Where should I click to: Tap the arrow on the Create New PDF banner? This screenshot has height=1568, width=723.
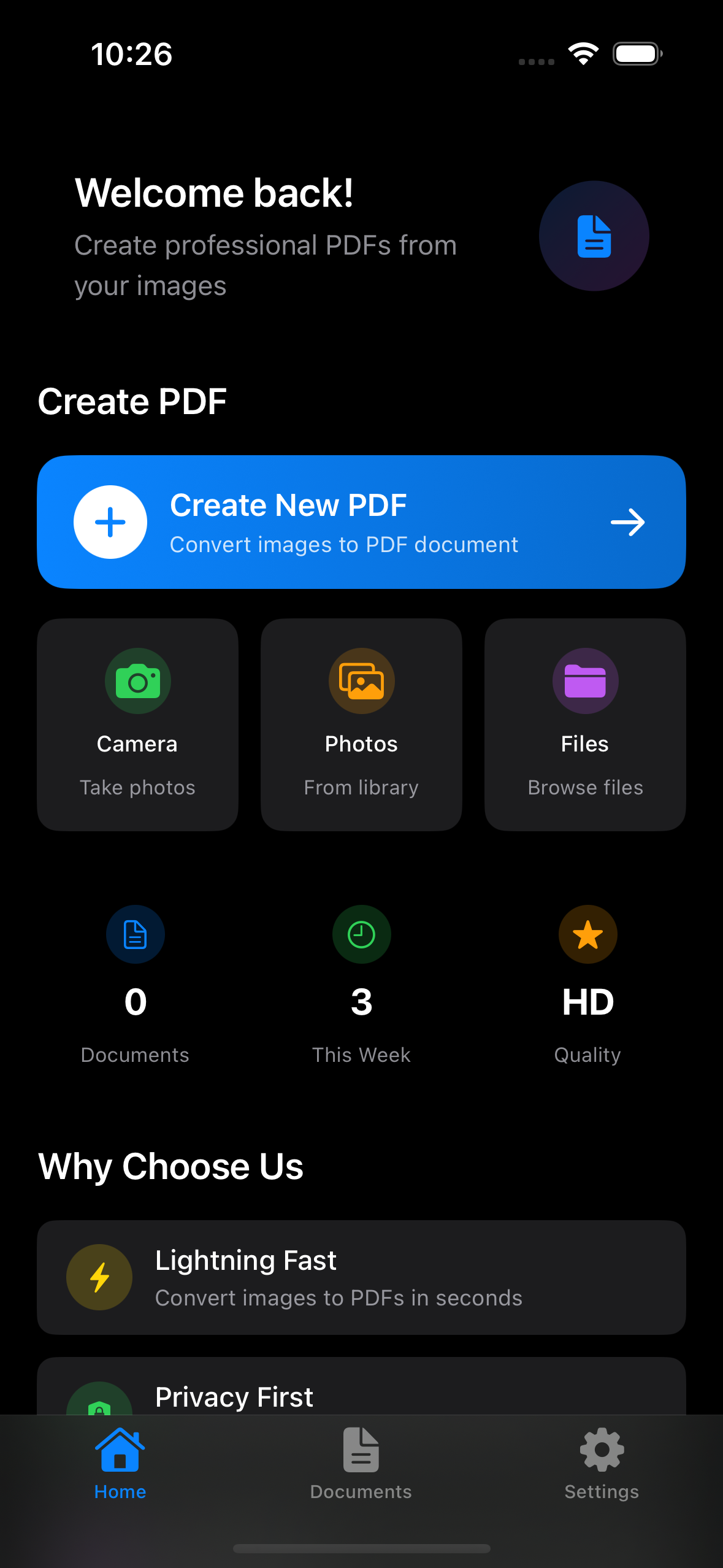[x=628, y=521]
